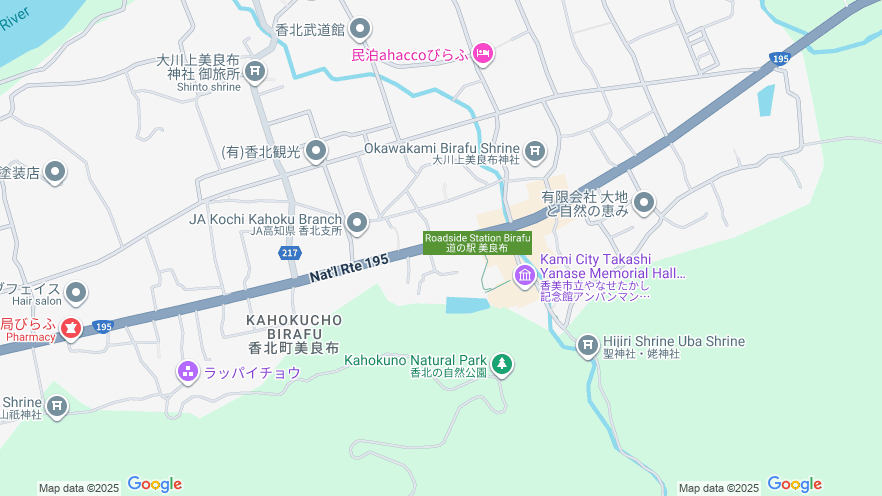Viewport: 882px width, 496px height.
Task: Open the 民泊ahaccoびらふ lodging pin
Action: [483, 53]
